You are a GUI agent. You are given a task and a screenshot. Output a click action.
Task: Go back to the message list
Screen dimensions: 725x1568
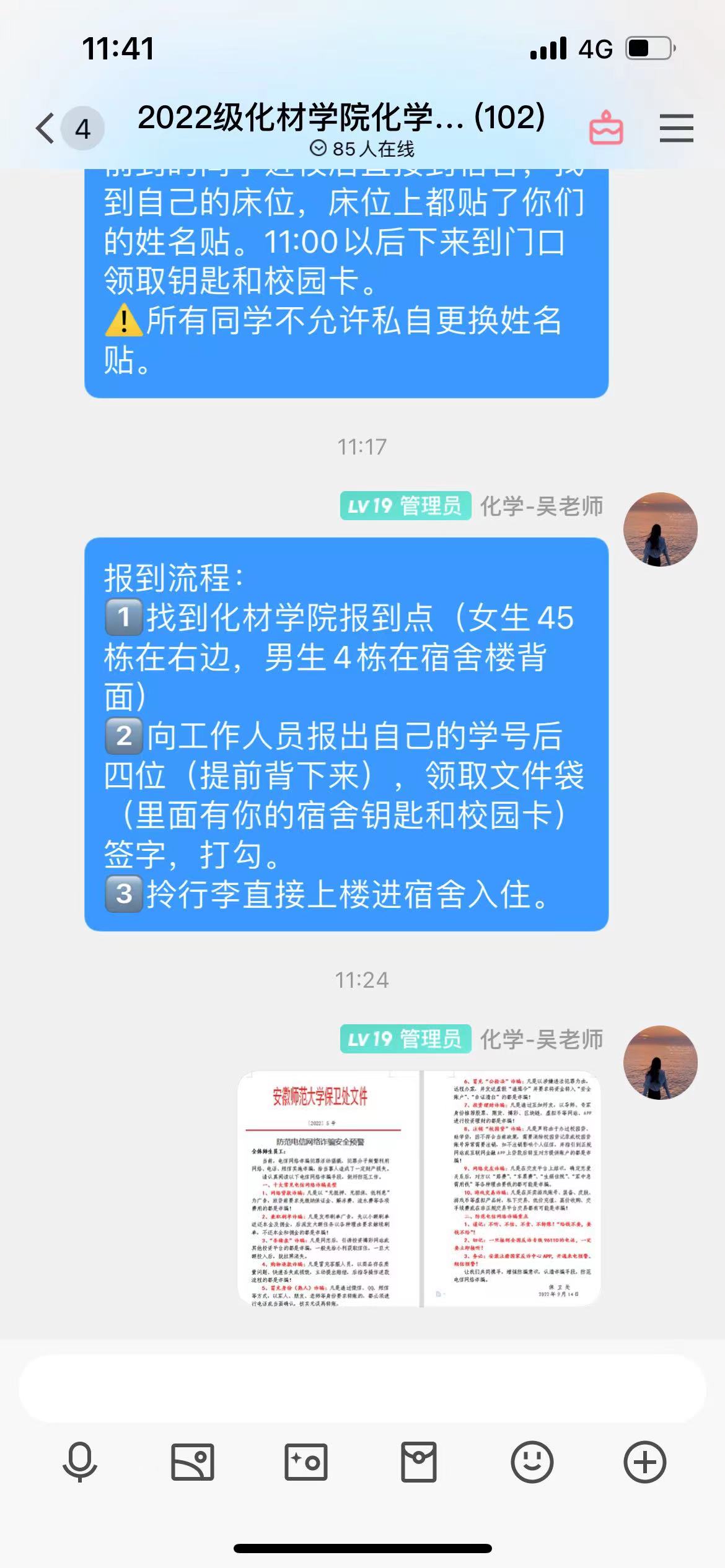tap(46, 129)
